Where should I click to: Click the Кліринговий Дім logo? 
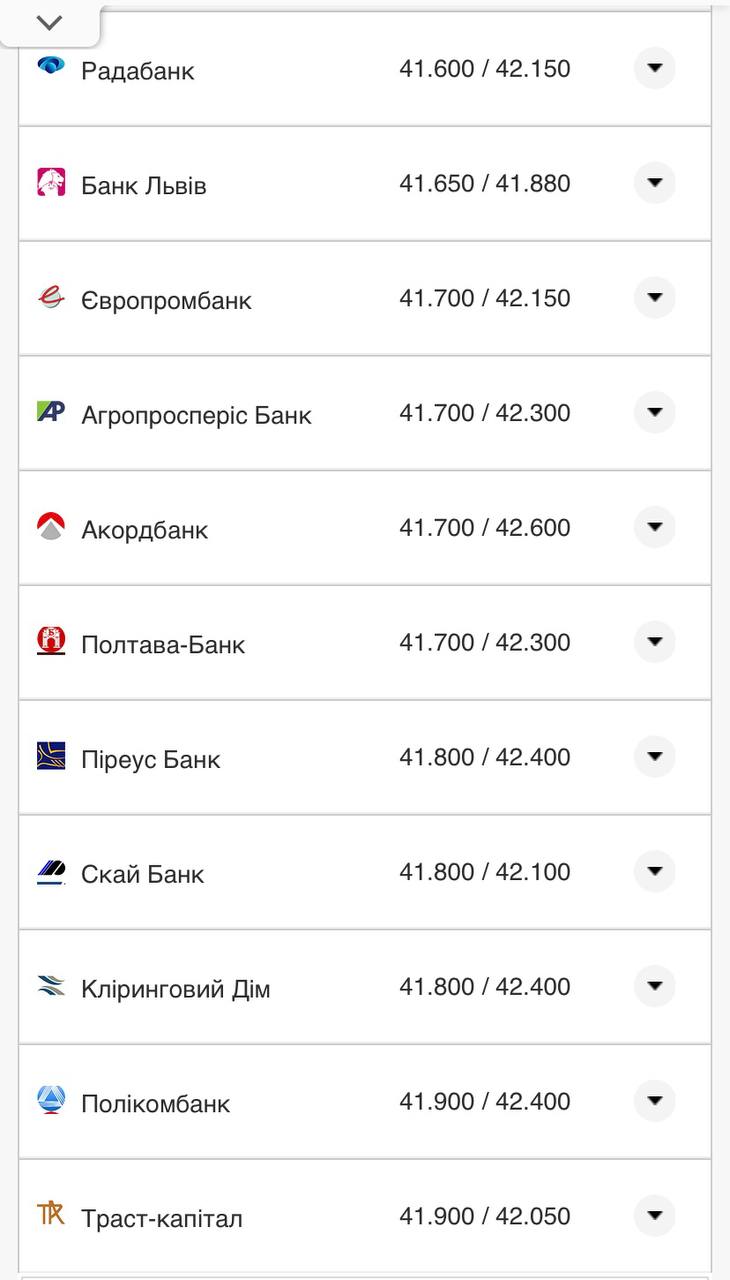[49, 986]
